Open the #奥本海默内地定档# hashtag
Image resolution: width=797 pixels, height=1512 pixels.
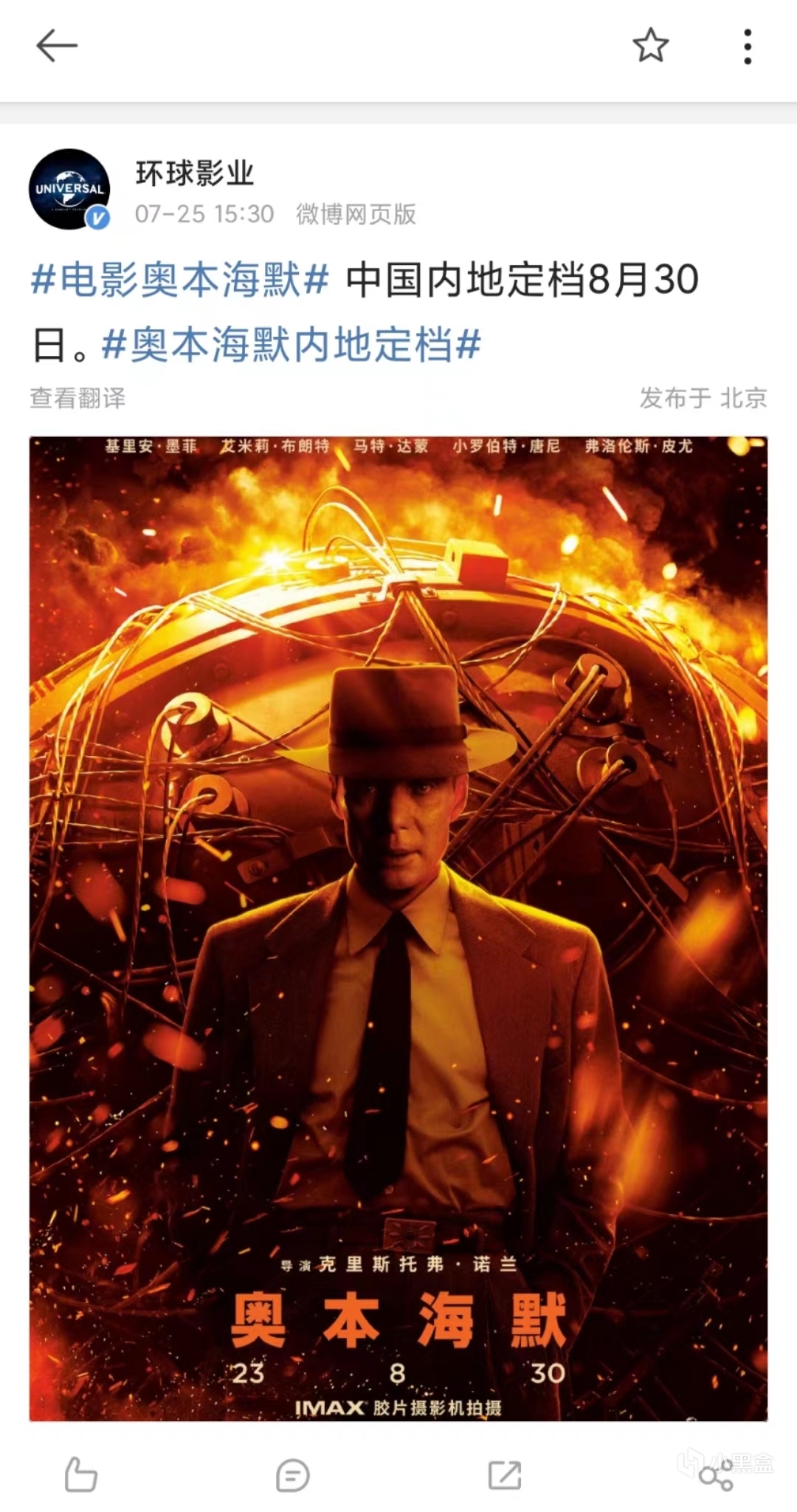click(291, 346)
